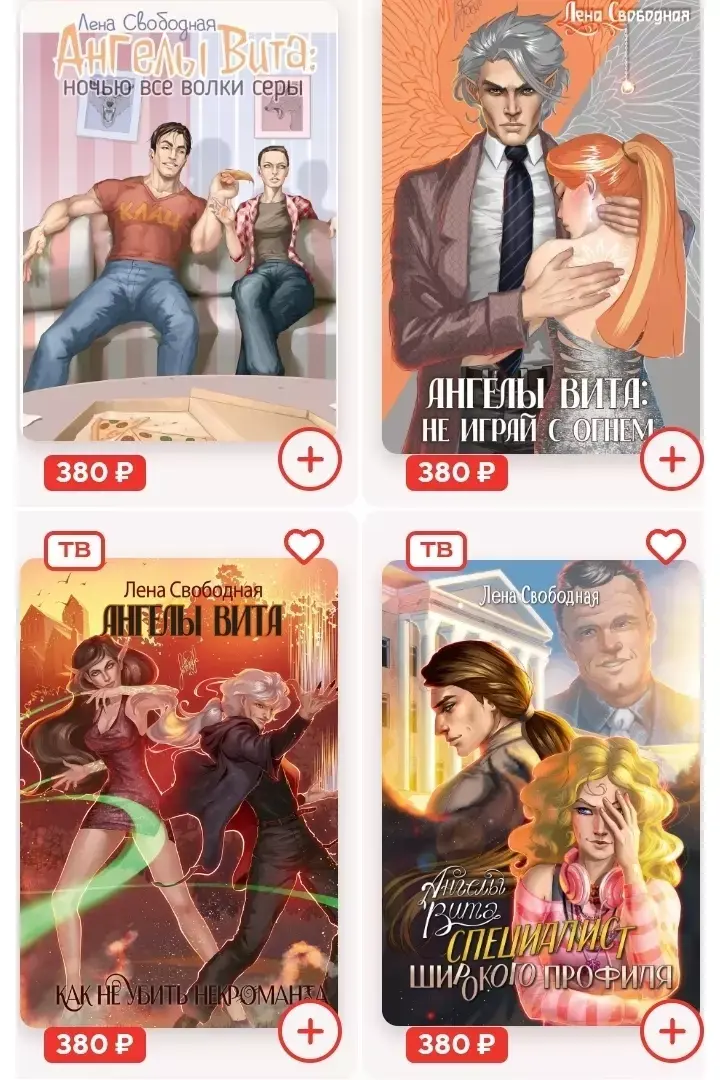Open book 'Ангелы Вита: ночью все волки серы'

(180, 222)
